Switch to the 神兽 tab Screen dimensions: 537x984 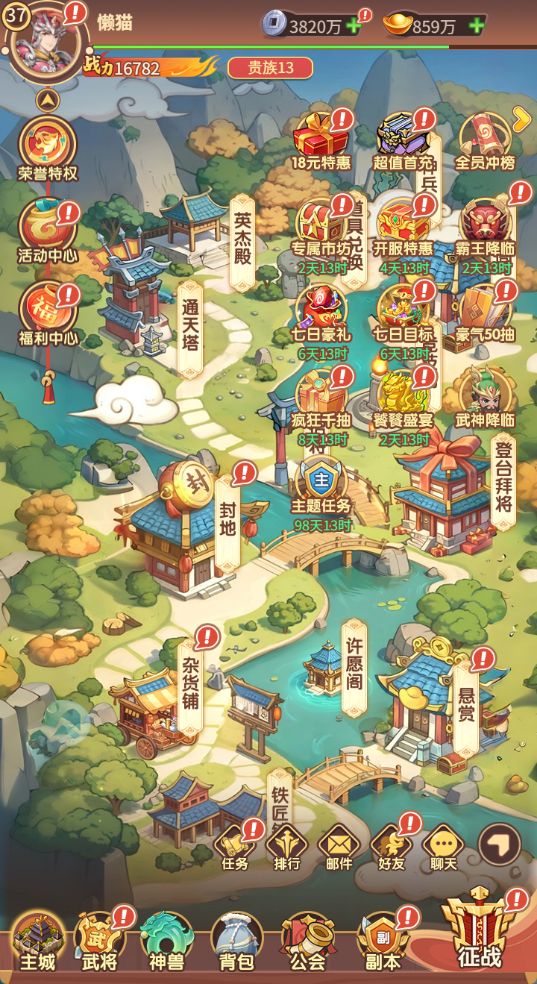click(x=167, y=942)
